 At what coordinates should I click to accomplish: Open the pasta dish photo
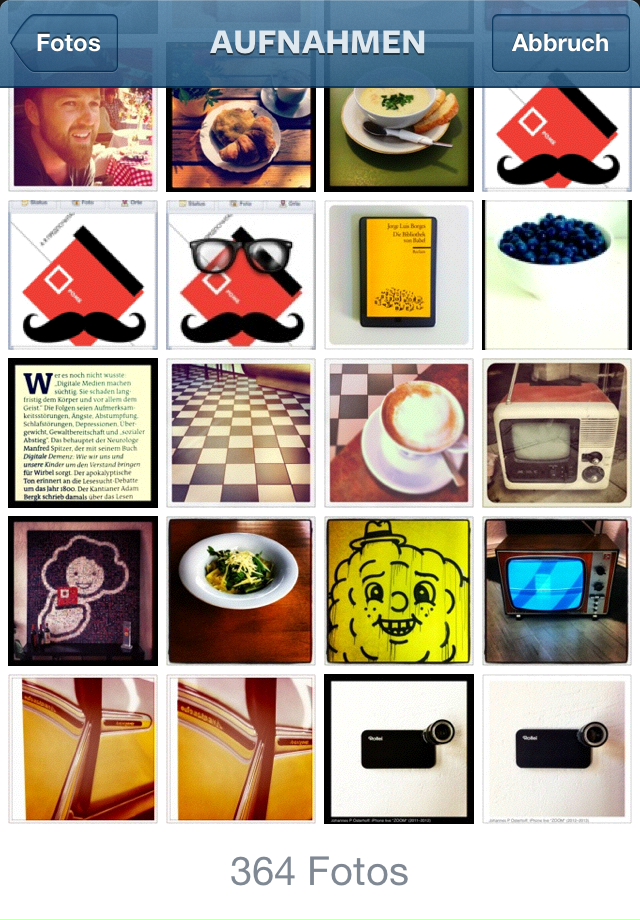(x=241, y=590)
